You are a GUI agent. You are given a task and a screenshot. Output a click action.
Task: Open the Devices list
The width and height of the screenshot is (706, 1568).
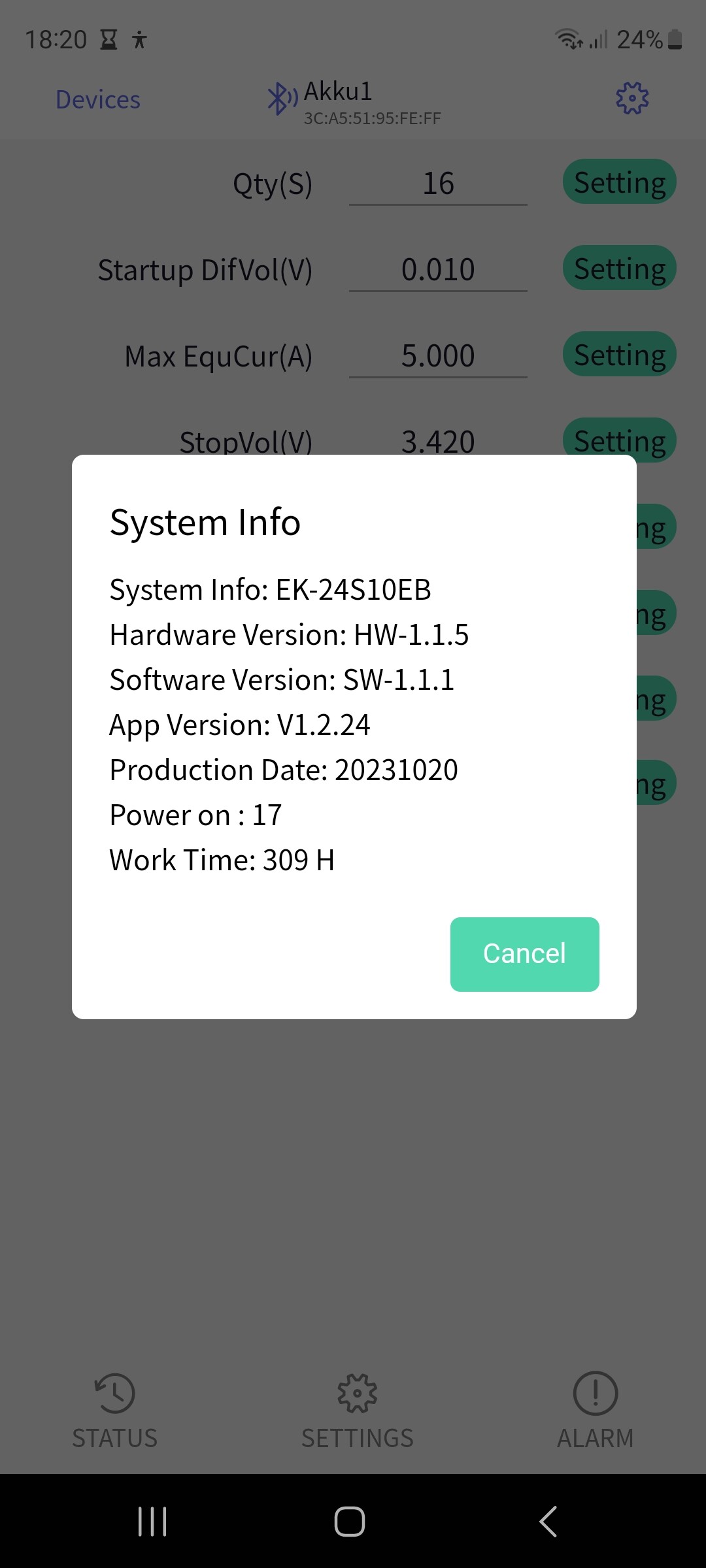[x=98, y=100]
